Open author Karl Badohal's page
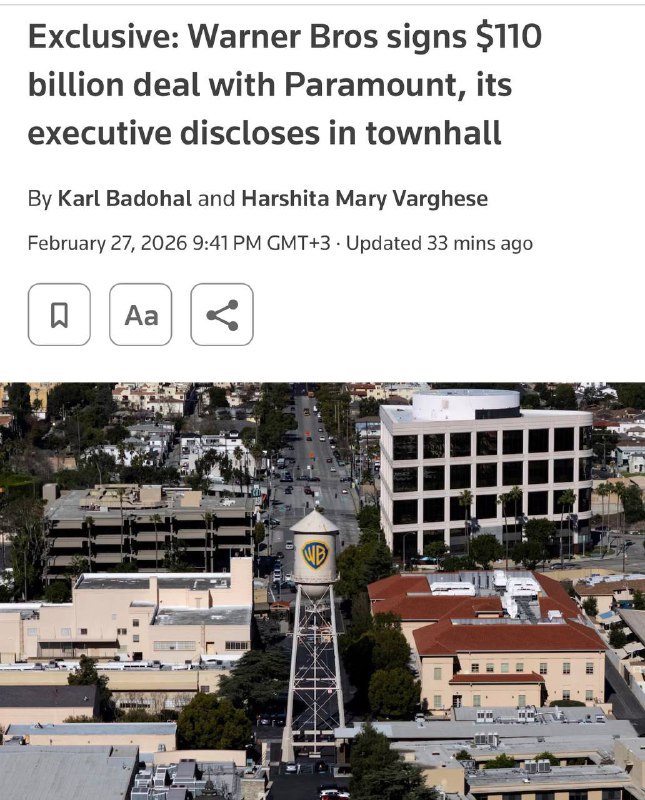 (125, 198)
